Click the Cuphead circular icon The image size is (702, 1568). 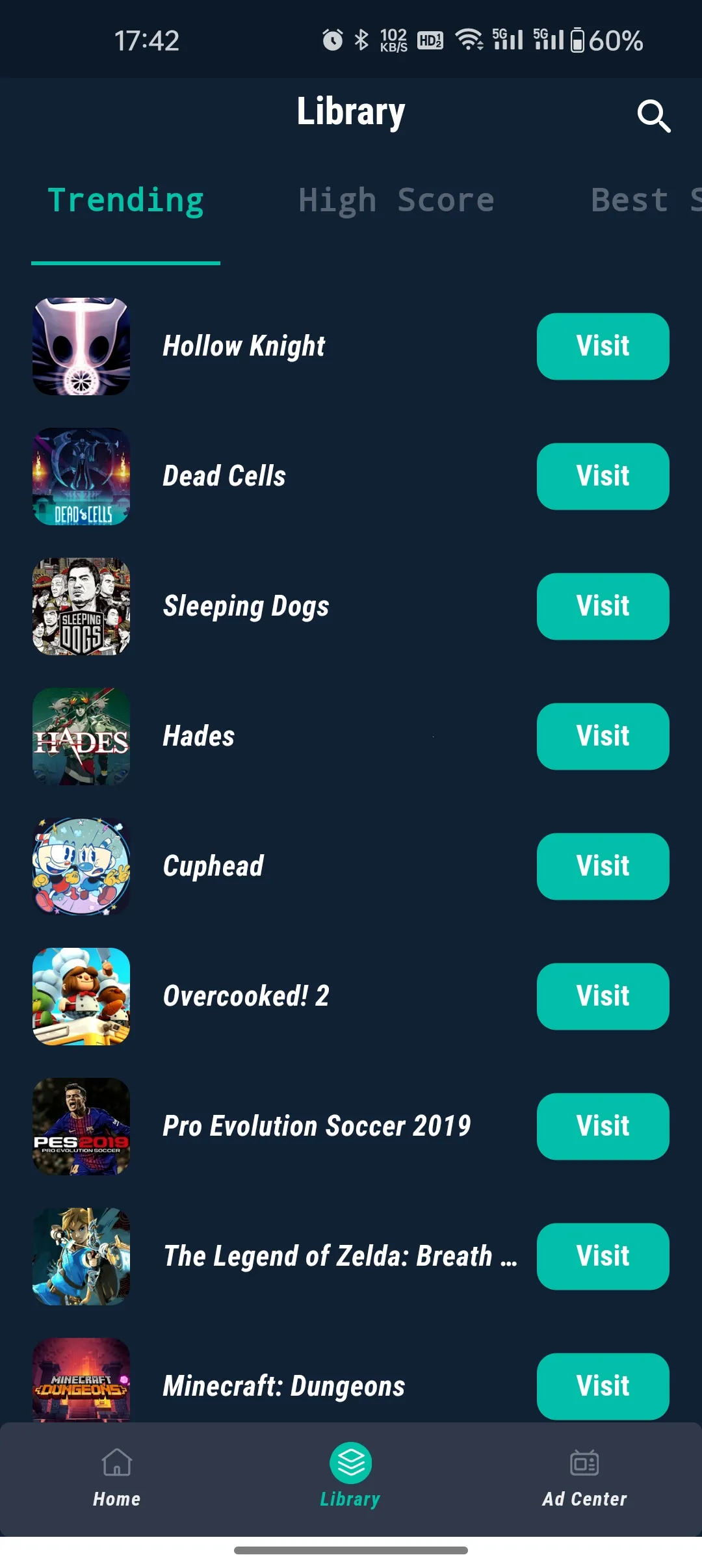pos(81,866)
